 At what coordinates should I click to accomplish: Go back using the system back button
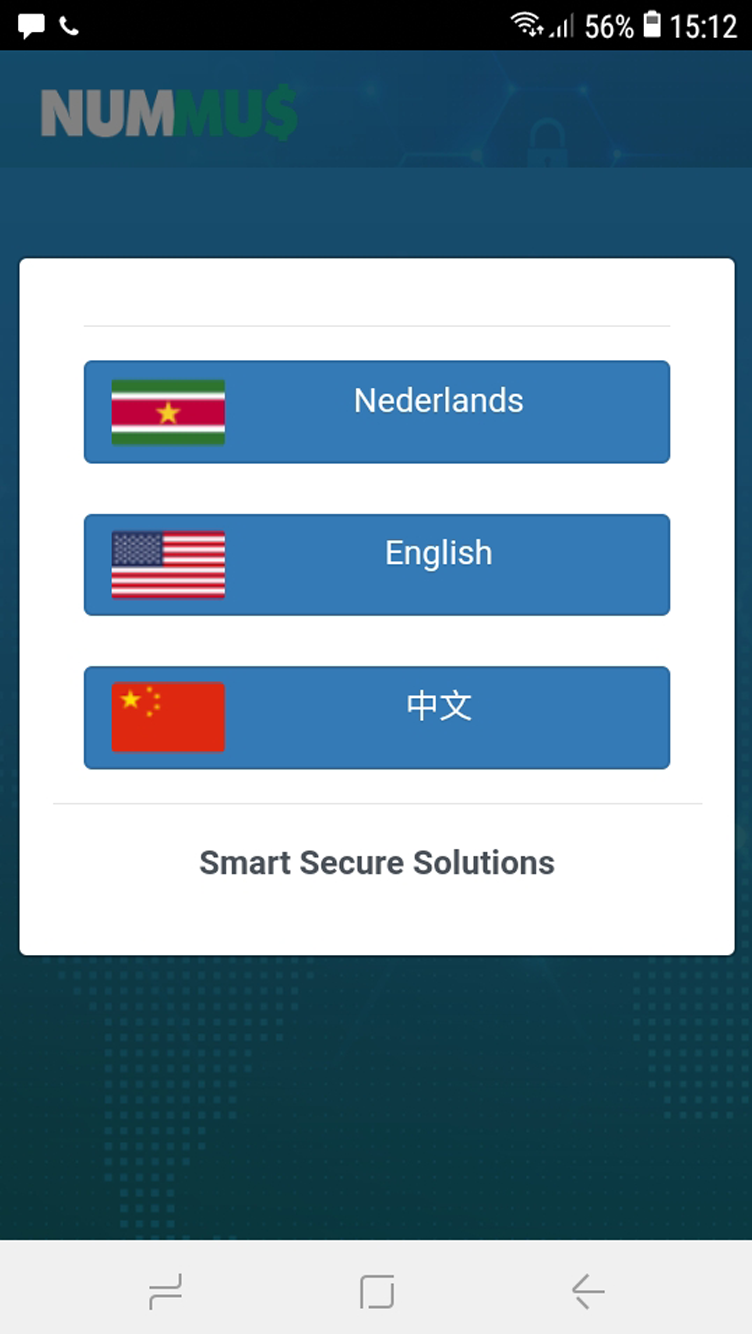[588, 1292]
